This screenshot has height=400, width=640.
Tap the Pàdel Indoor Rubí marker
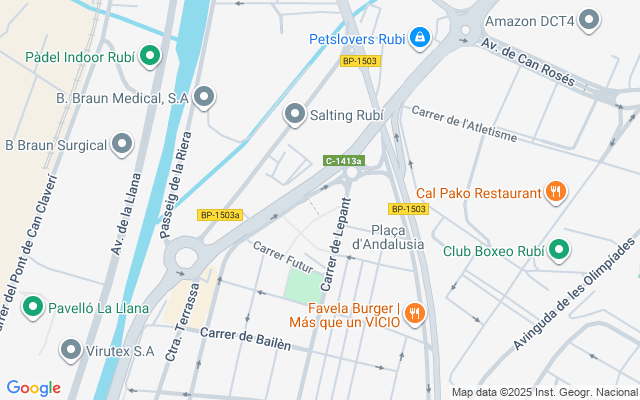tap(150, 56)
